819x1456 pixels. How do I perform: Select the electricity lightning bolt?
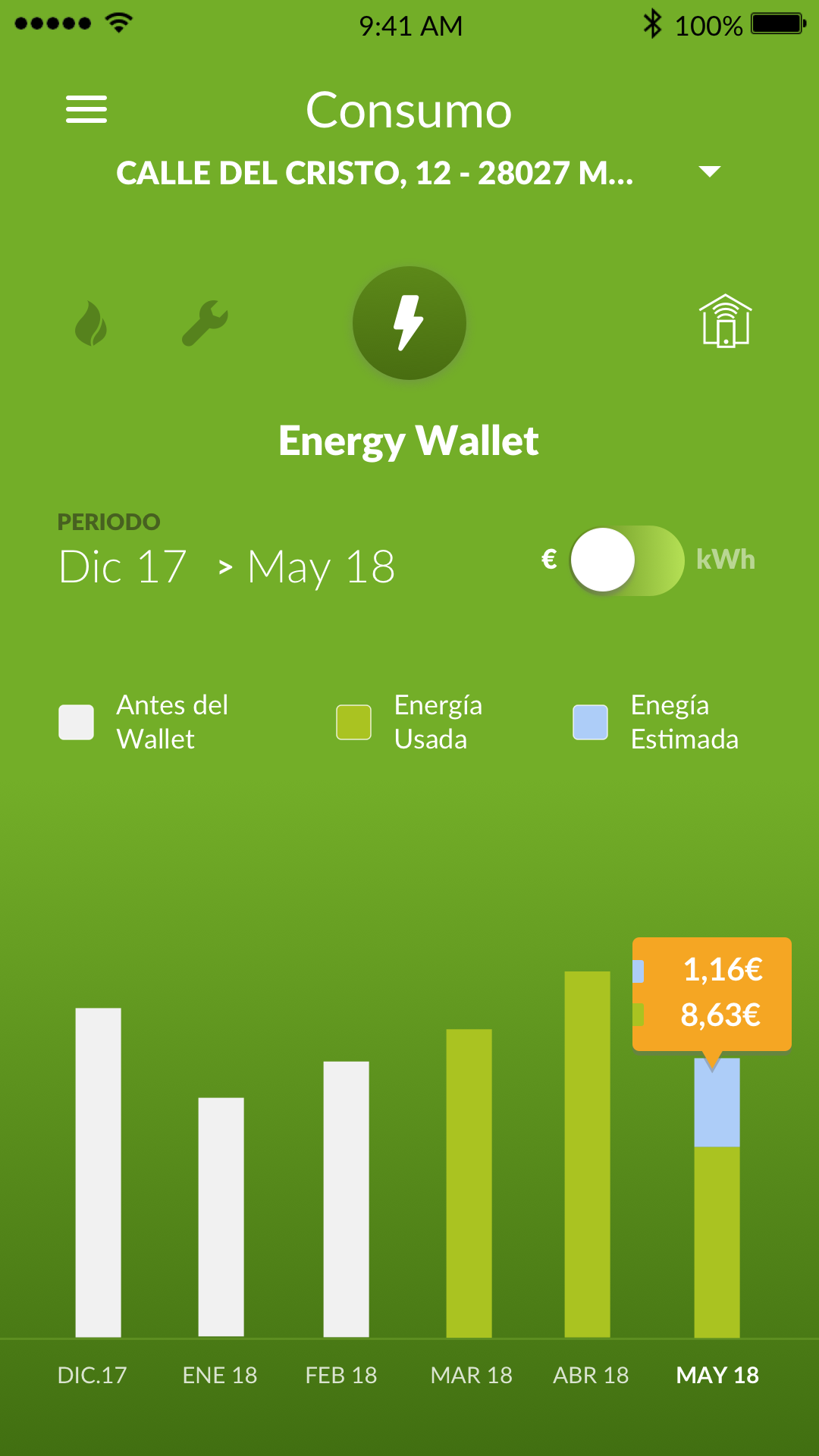(409, 323)
